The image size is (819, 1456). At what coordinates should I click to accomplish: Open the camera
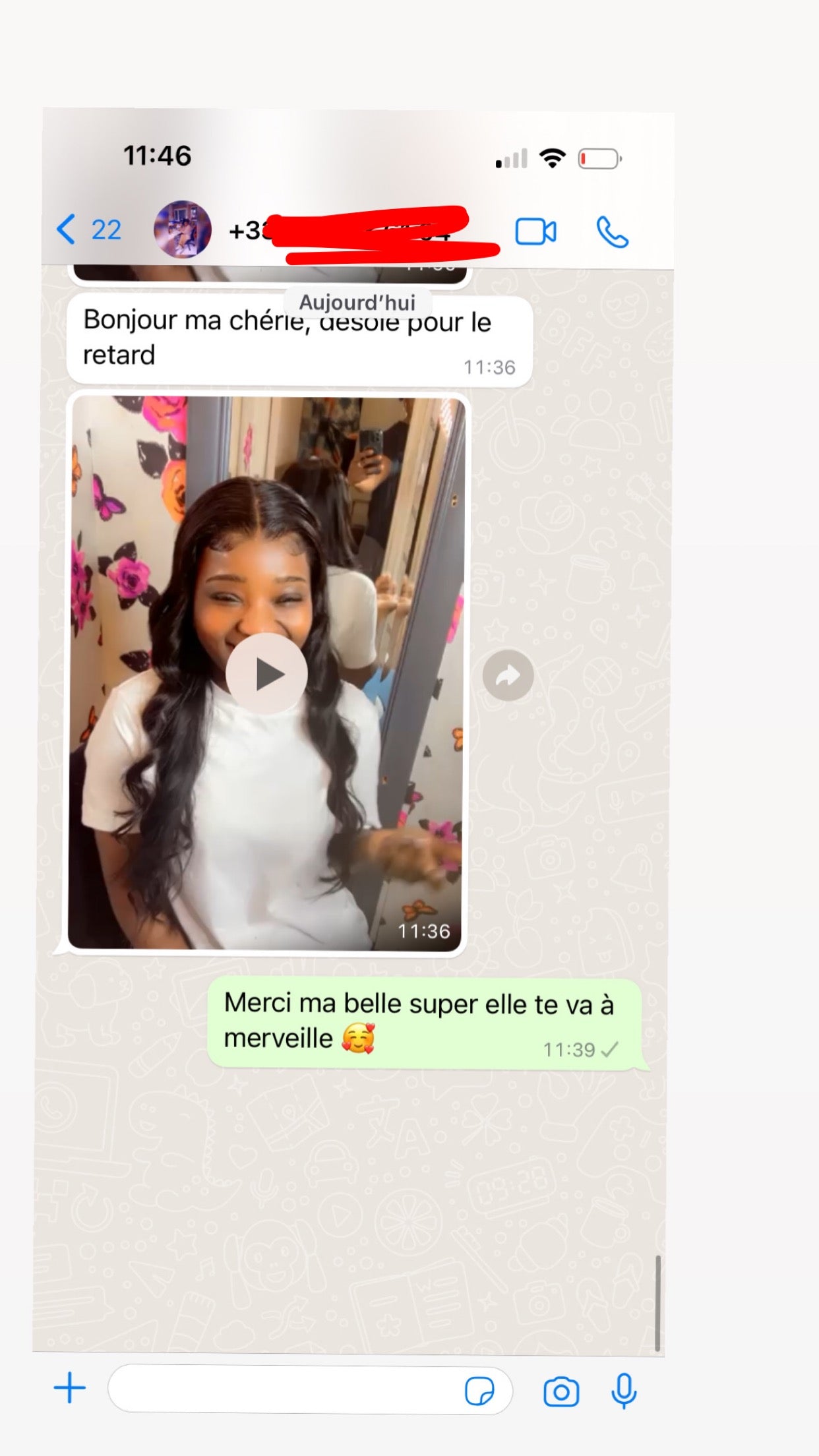[x=561, y=1391]
